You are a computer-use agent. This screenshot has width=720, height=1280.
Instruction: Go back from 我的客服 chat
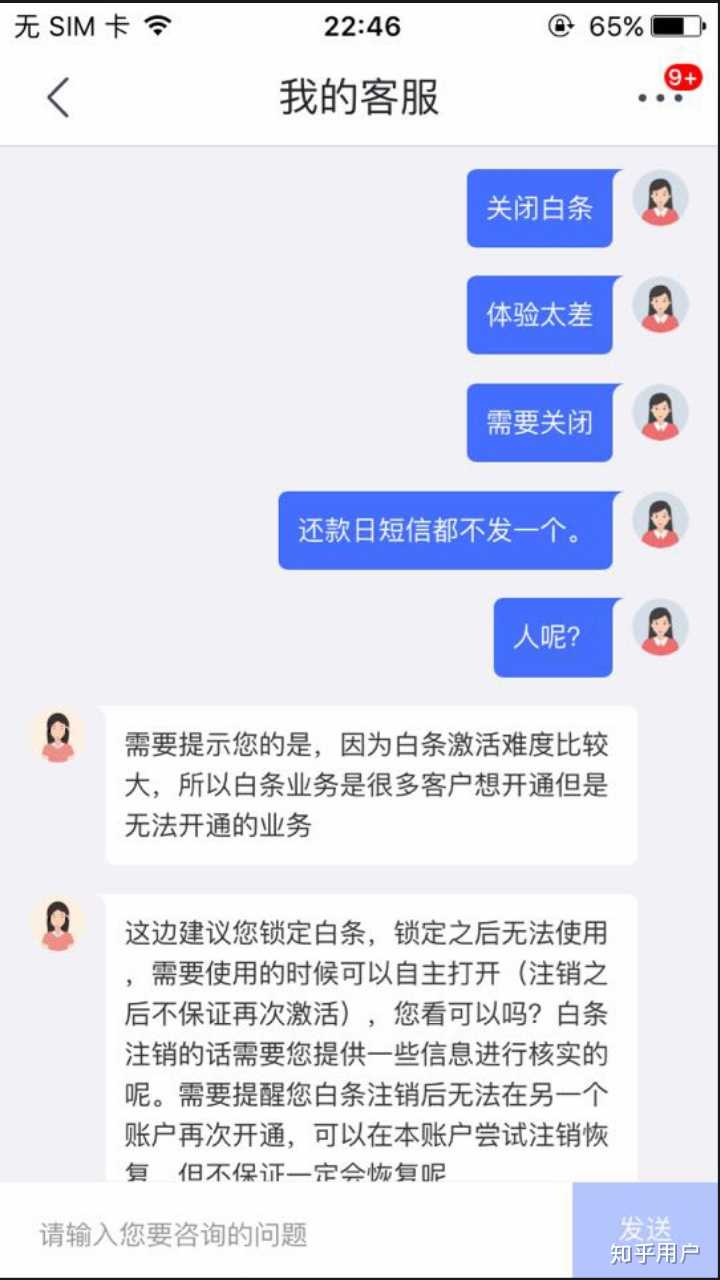58,98
